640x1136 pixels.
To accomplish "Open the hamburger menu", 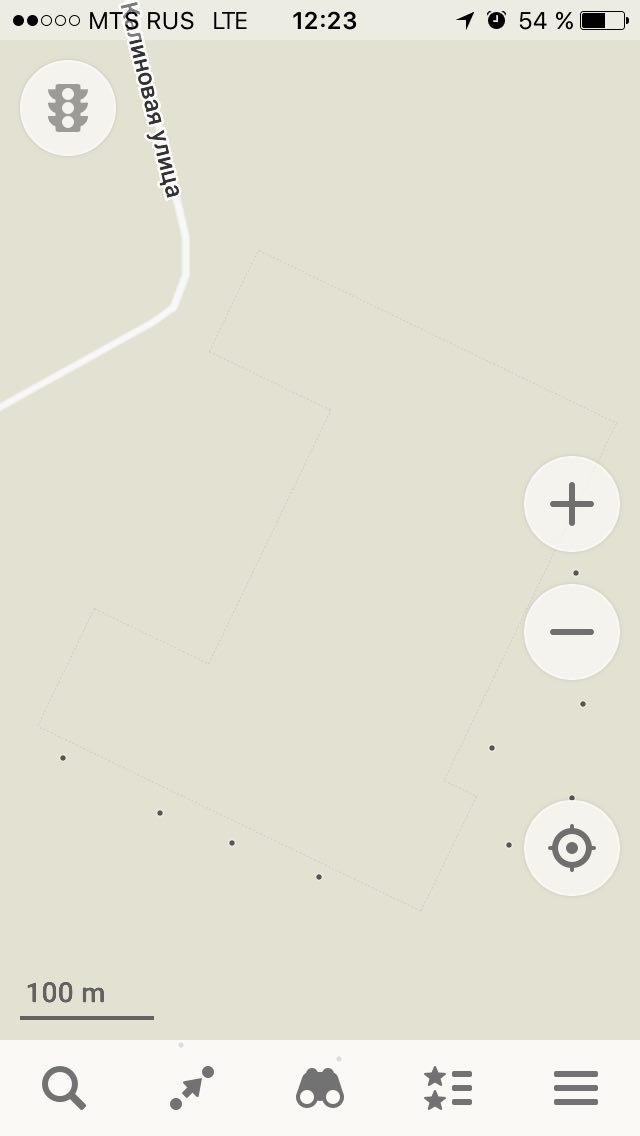I will click(x=576, y=1087).
